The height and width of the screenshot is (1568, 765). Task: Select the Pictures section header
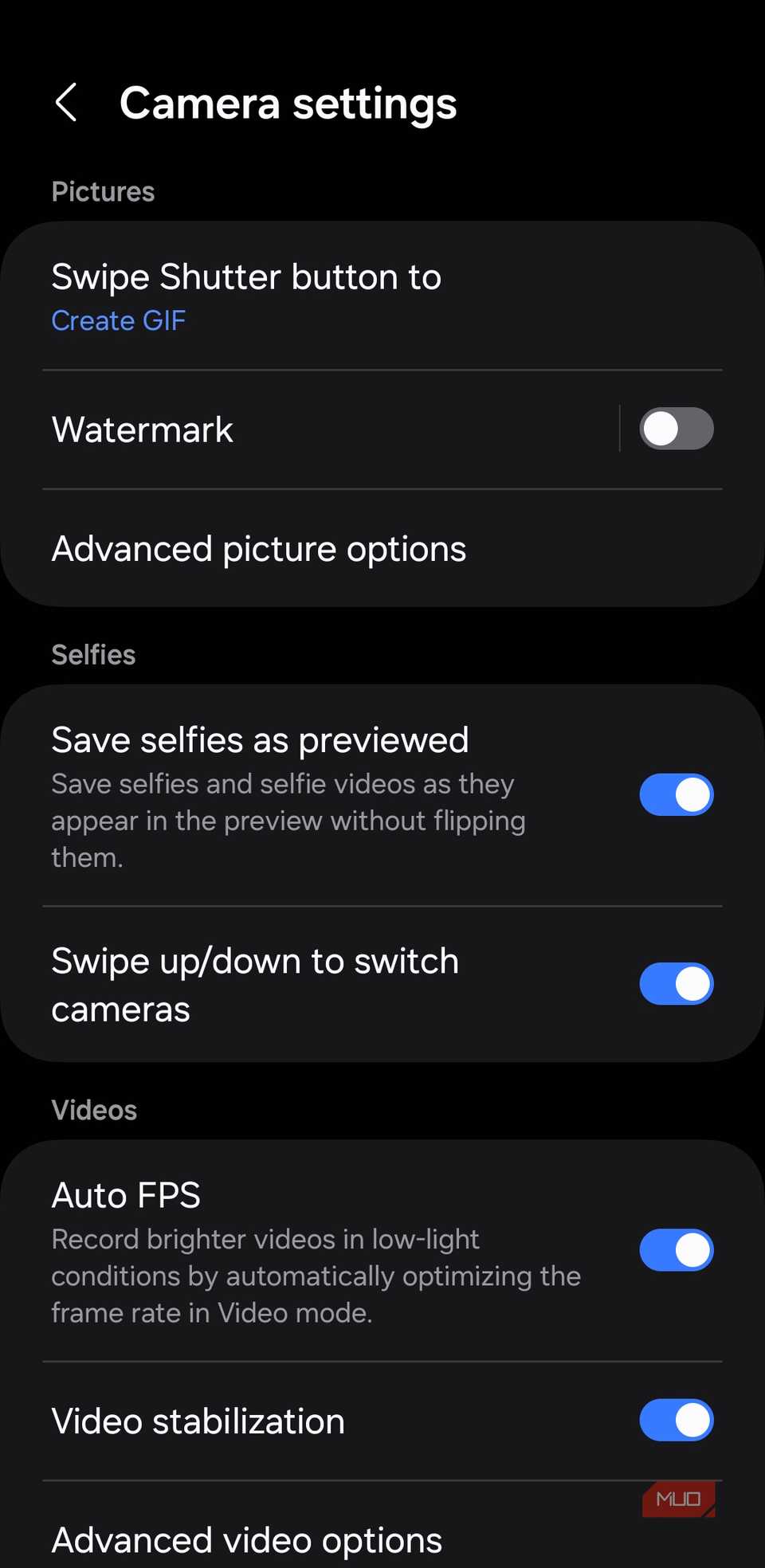[102, 191]
